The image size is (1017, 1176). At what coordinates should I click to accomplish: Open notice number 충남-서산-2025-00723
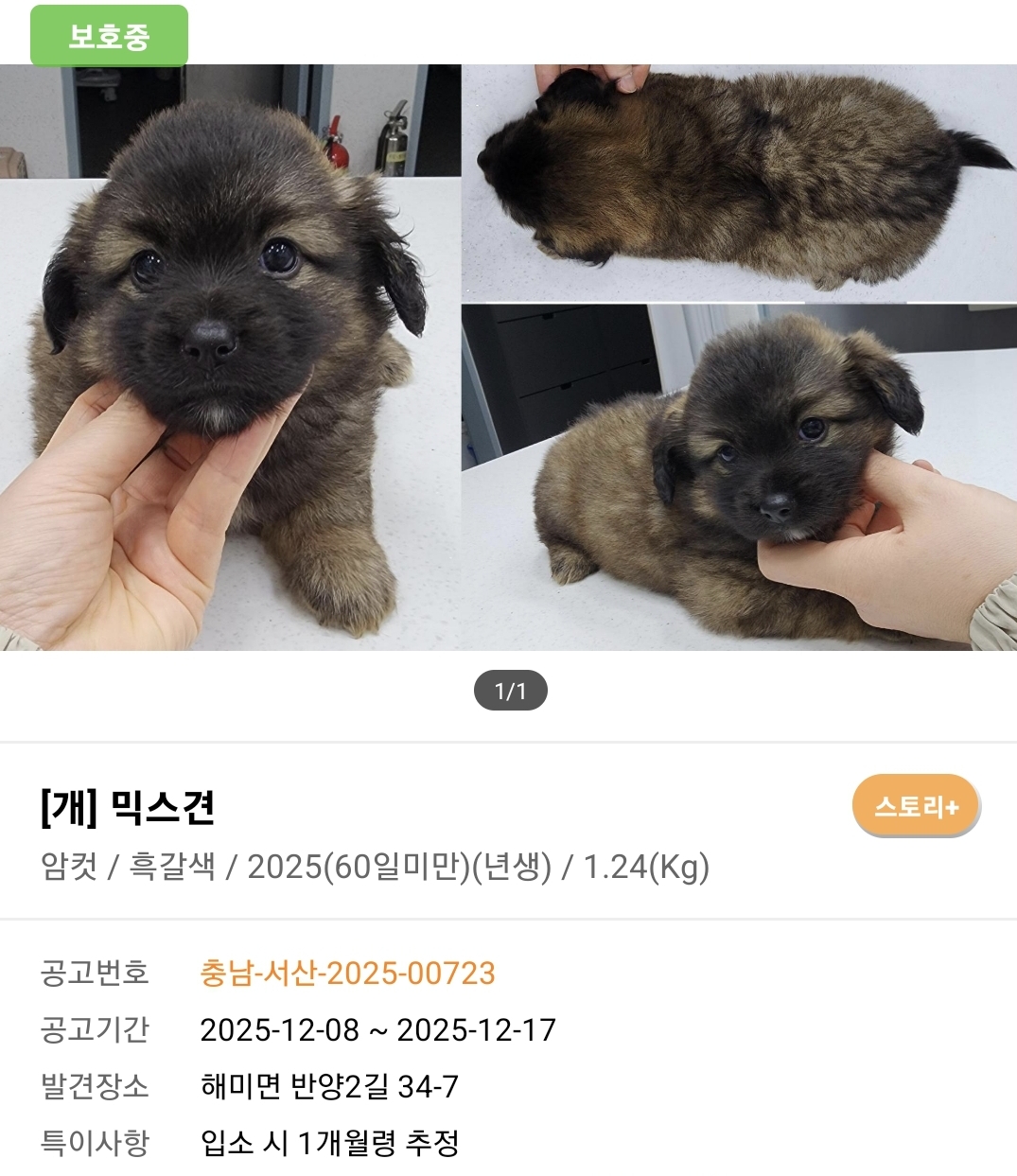tap(347, 973)
